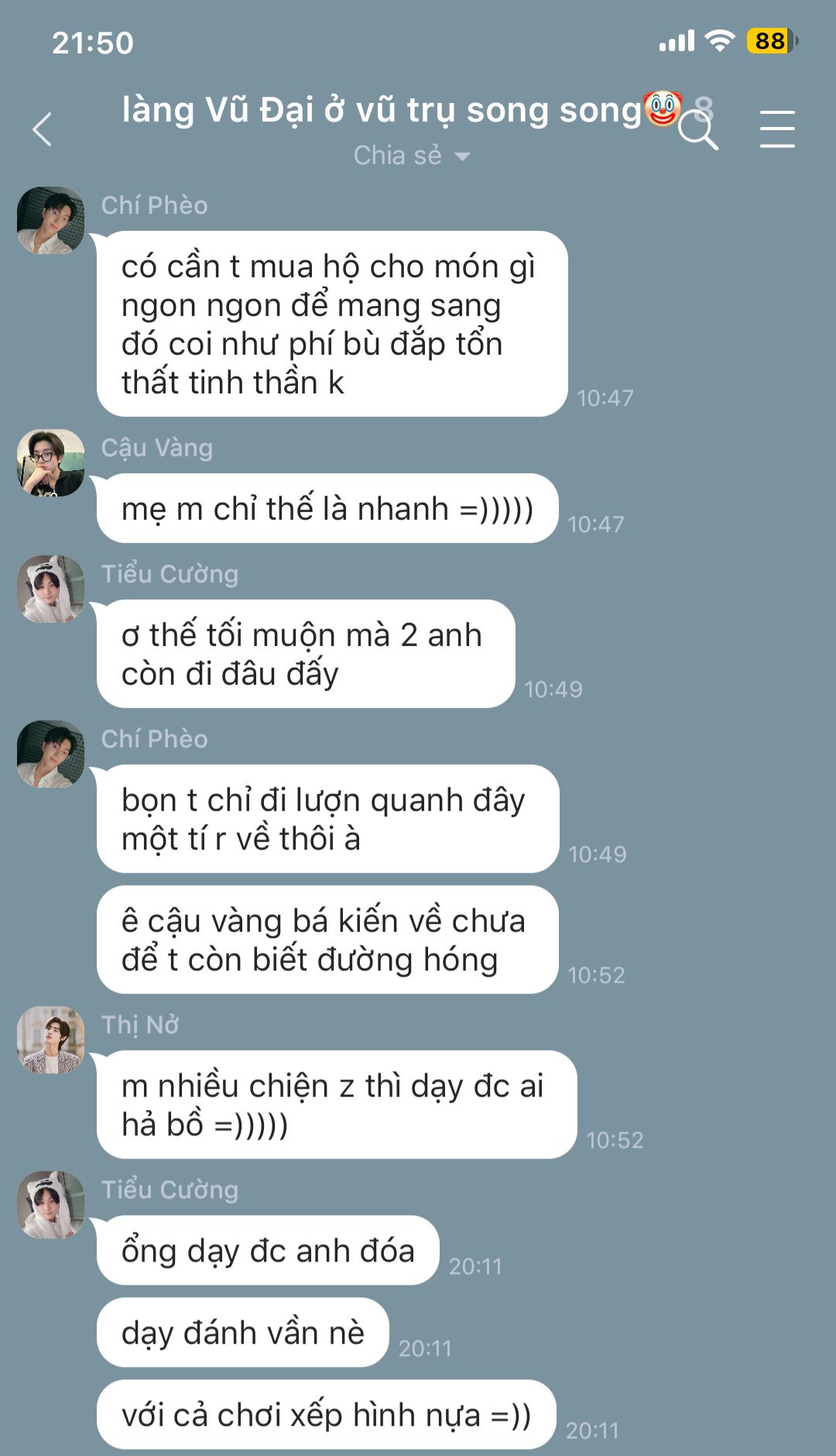Open Cậu Vàng's profile avatar
The height and width of the screenshot is (1456, 836).
51,462
